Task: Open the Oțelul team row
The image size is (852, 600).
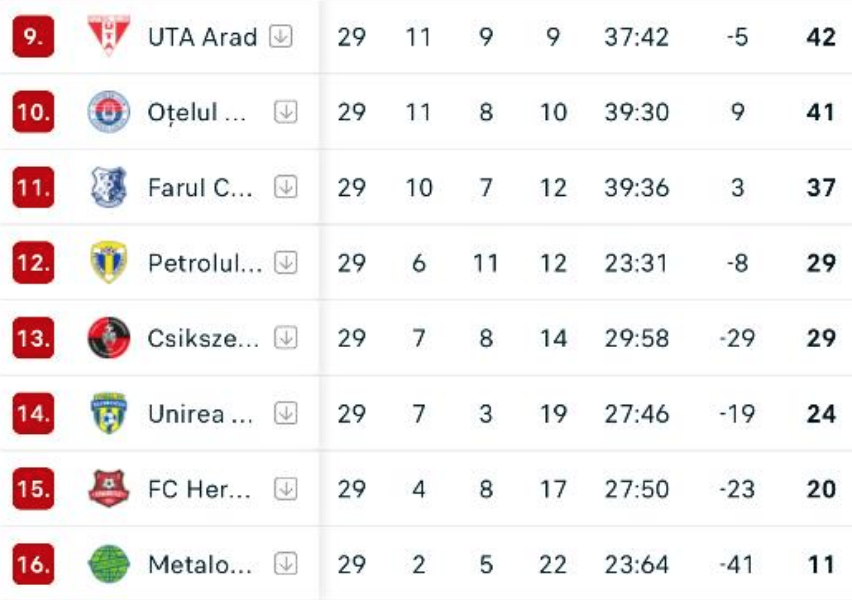Action: click(x=197, y=112)
